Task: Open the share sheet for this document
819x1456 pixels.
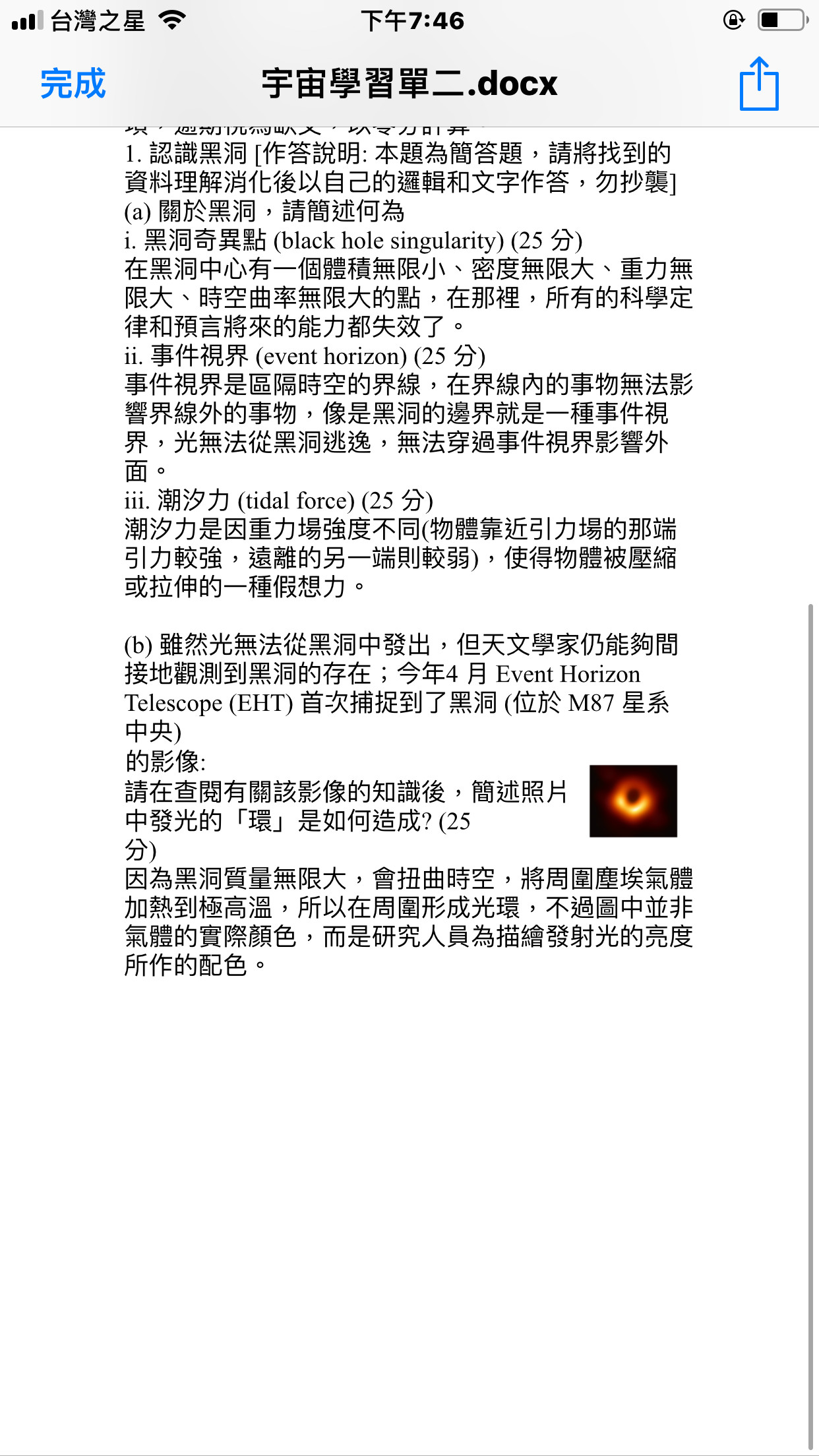Action: (x=758, y=84)
